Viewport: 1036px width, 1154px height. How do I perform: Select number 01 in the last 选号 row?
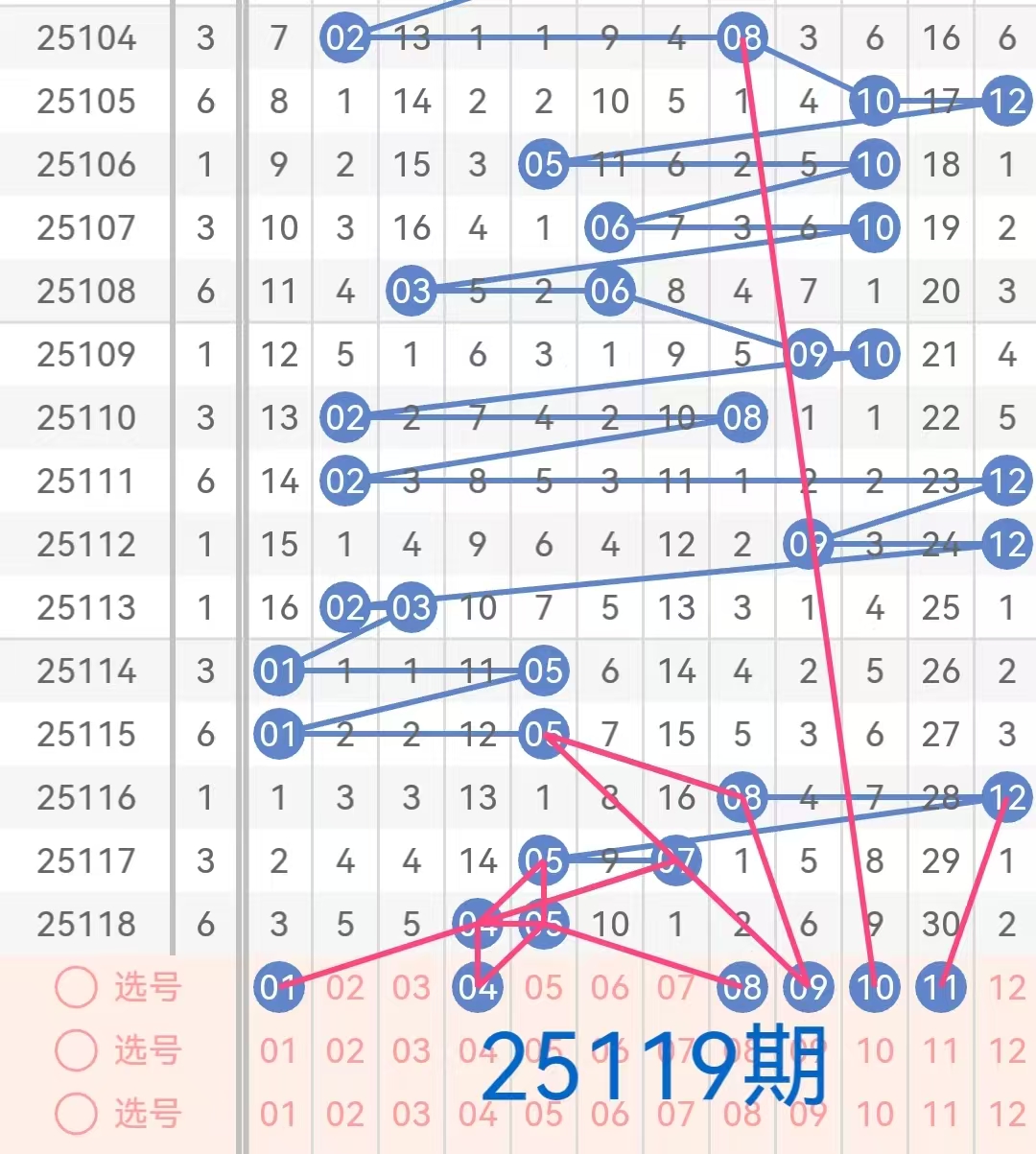[278, 1114]
